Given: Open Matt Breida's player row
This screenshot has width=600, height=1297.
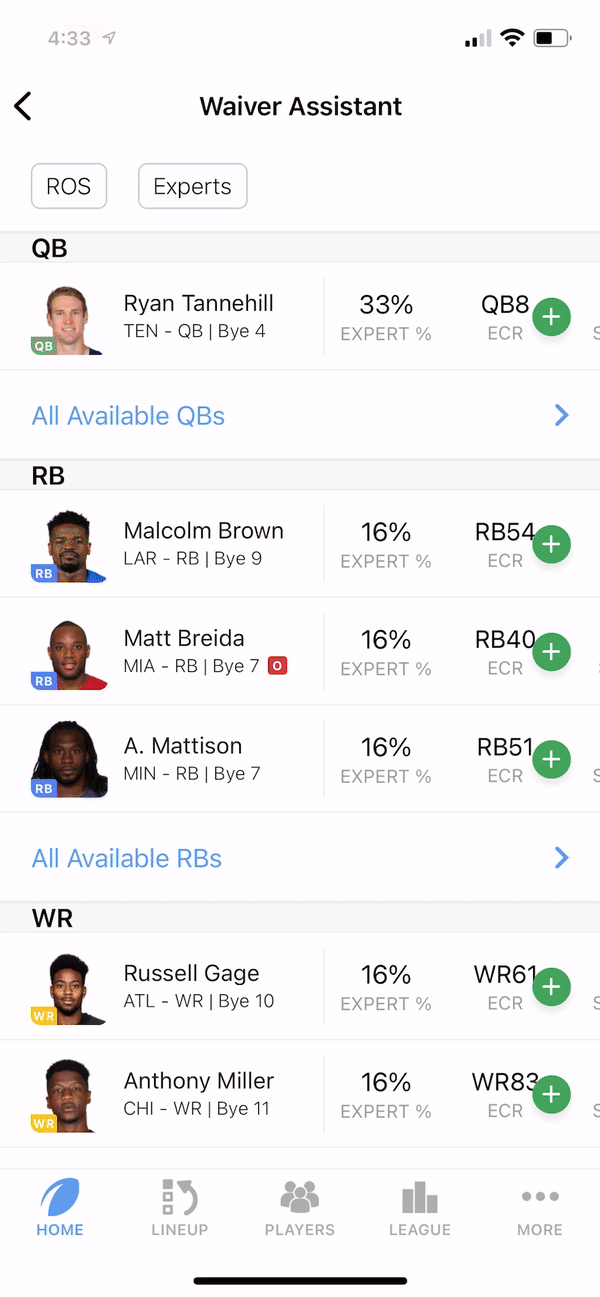Looking at the screenshot, I should tap(184, 651).
